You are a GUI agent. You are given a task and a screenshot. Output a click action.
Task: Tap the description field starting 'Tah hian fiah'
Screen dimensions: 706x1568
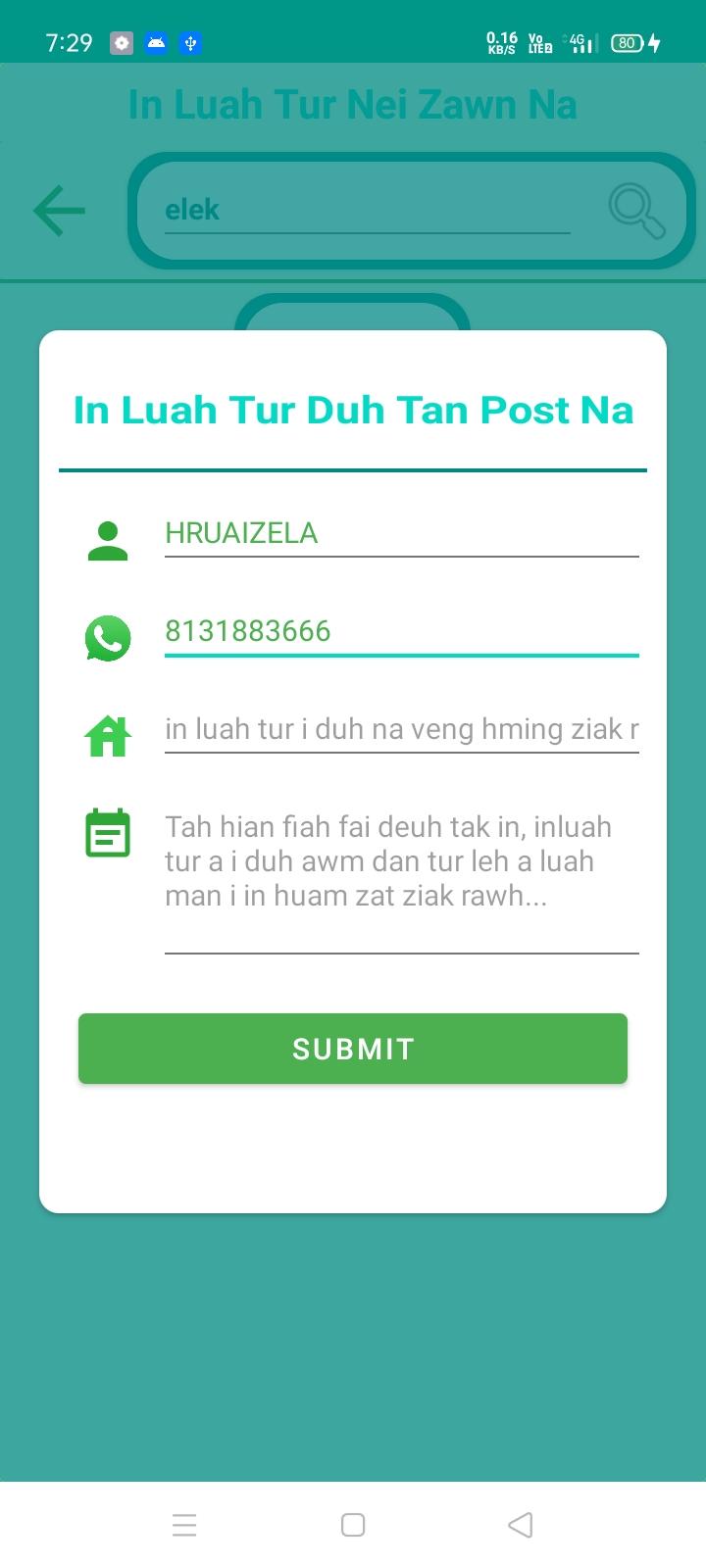(401, 879)
